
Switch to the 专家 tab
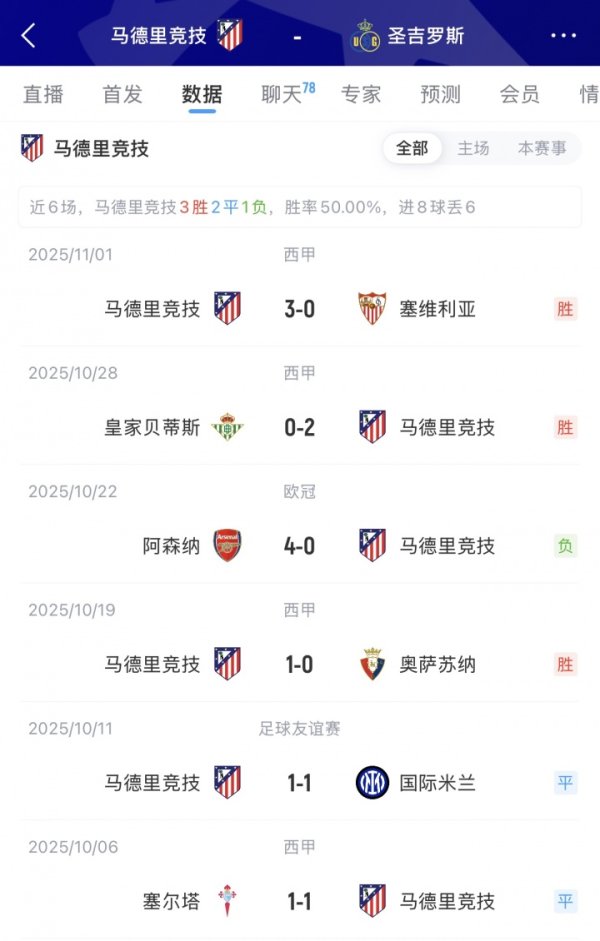click(361, 95)
